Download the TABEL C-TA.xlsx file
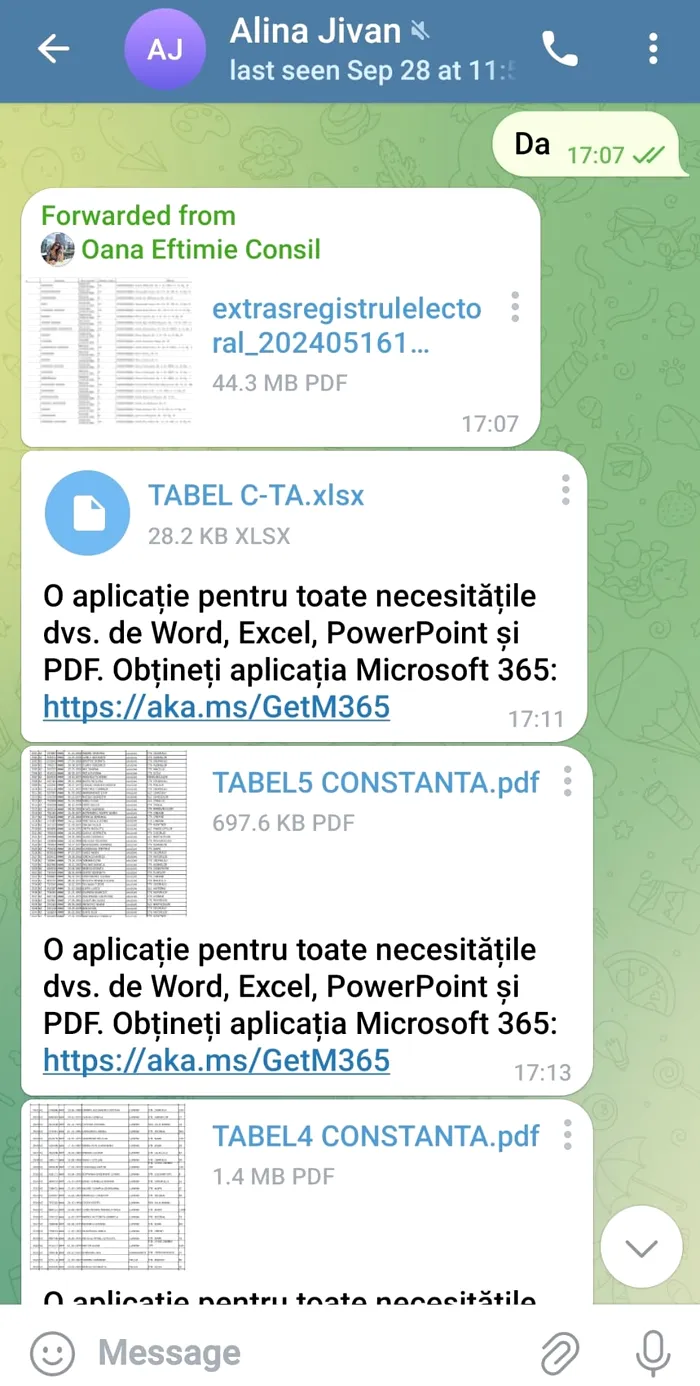Screen dimensions: 700x1386 click(x=87, y=513)
